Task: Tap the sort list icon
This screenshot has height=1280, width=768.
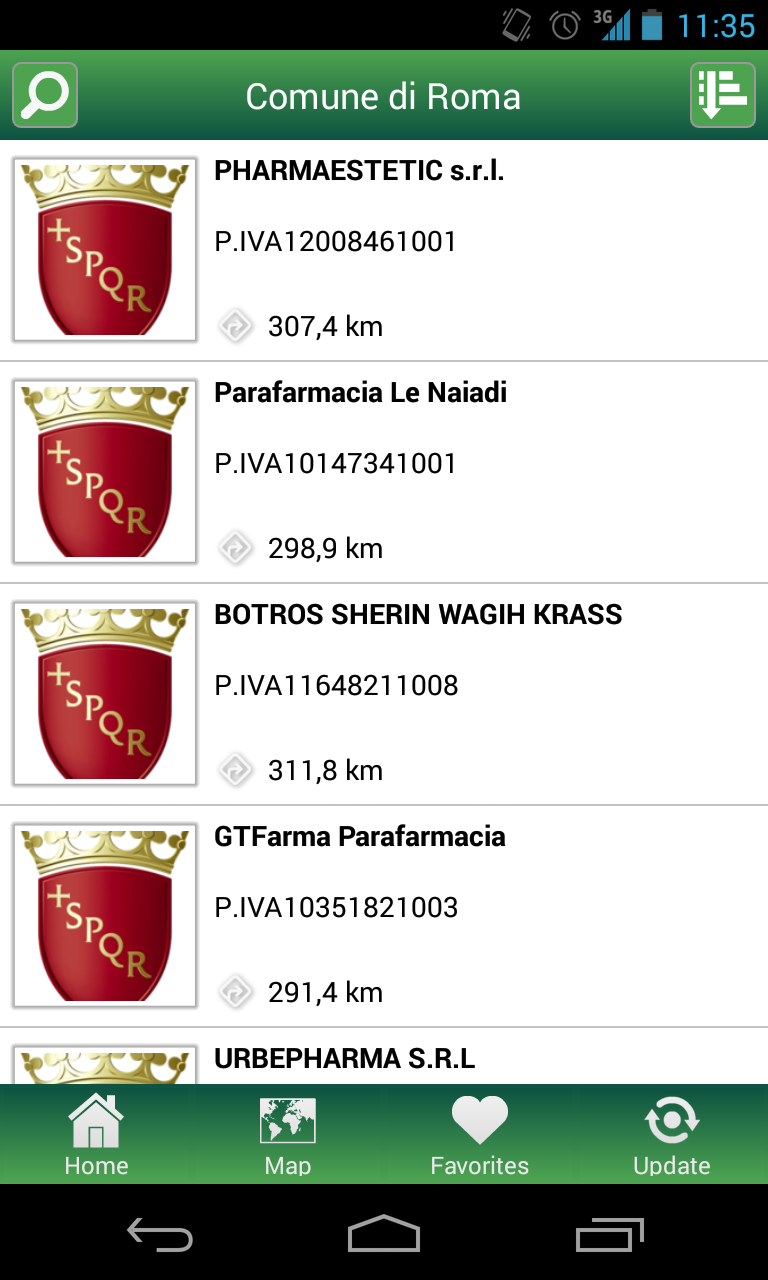Action: coord(722,95)
